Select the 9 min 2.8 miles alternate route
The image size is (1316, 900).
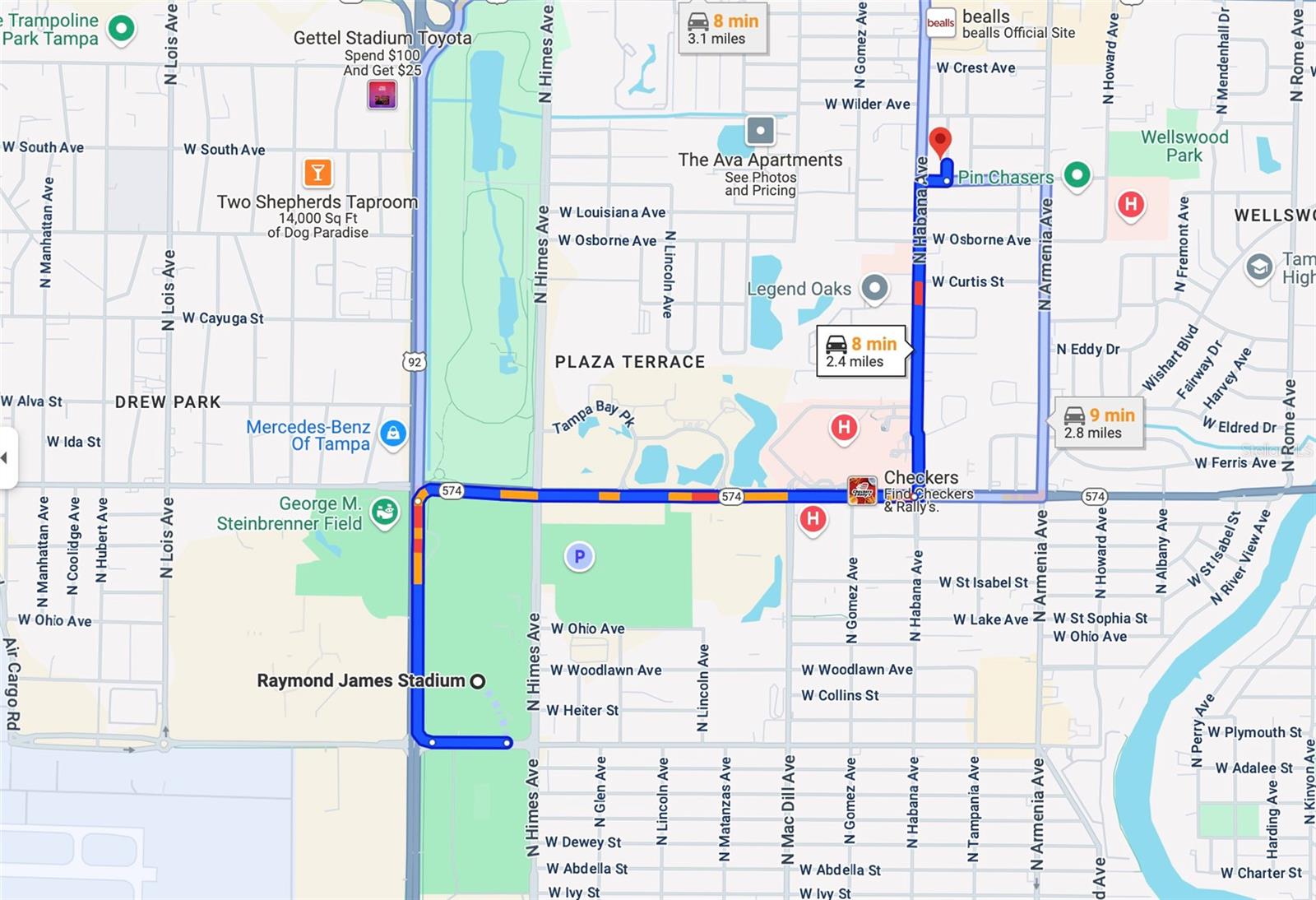click(1099, 424)
